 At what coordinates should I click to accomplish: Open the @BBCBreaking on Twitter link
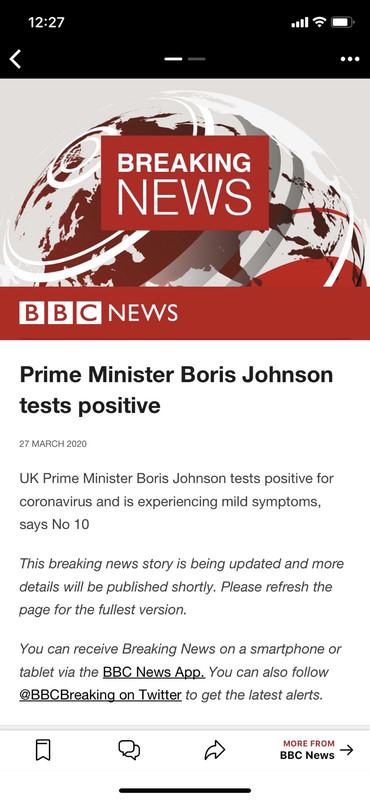click(x=101, y=695)
